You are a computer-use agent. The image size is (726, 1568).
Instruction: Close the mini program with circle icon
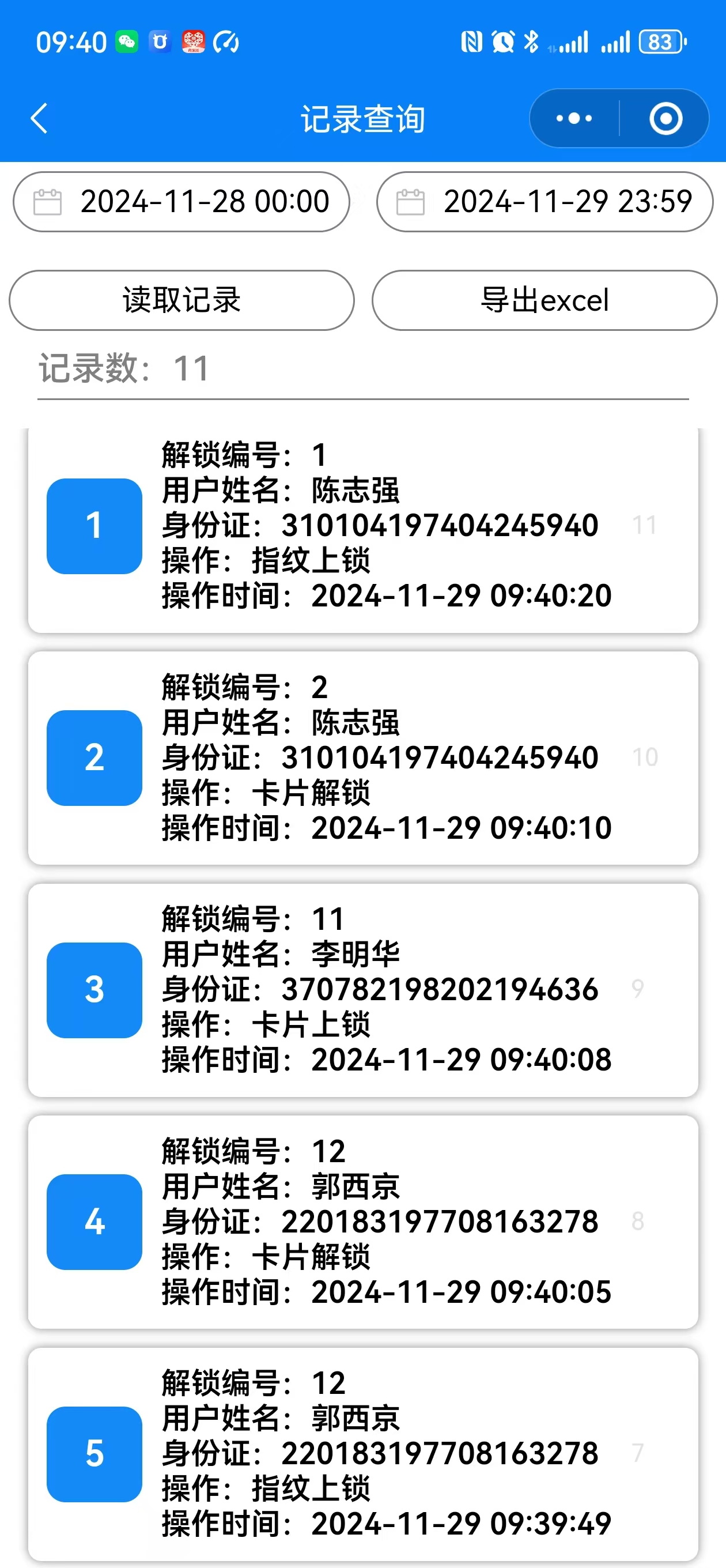tap(665, 118)
